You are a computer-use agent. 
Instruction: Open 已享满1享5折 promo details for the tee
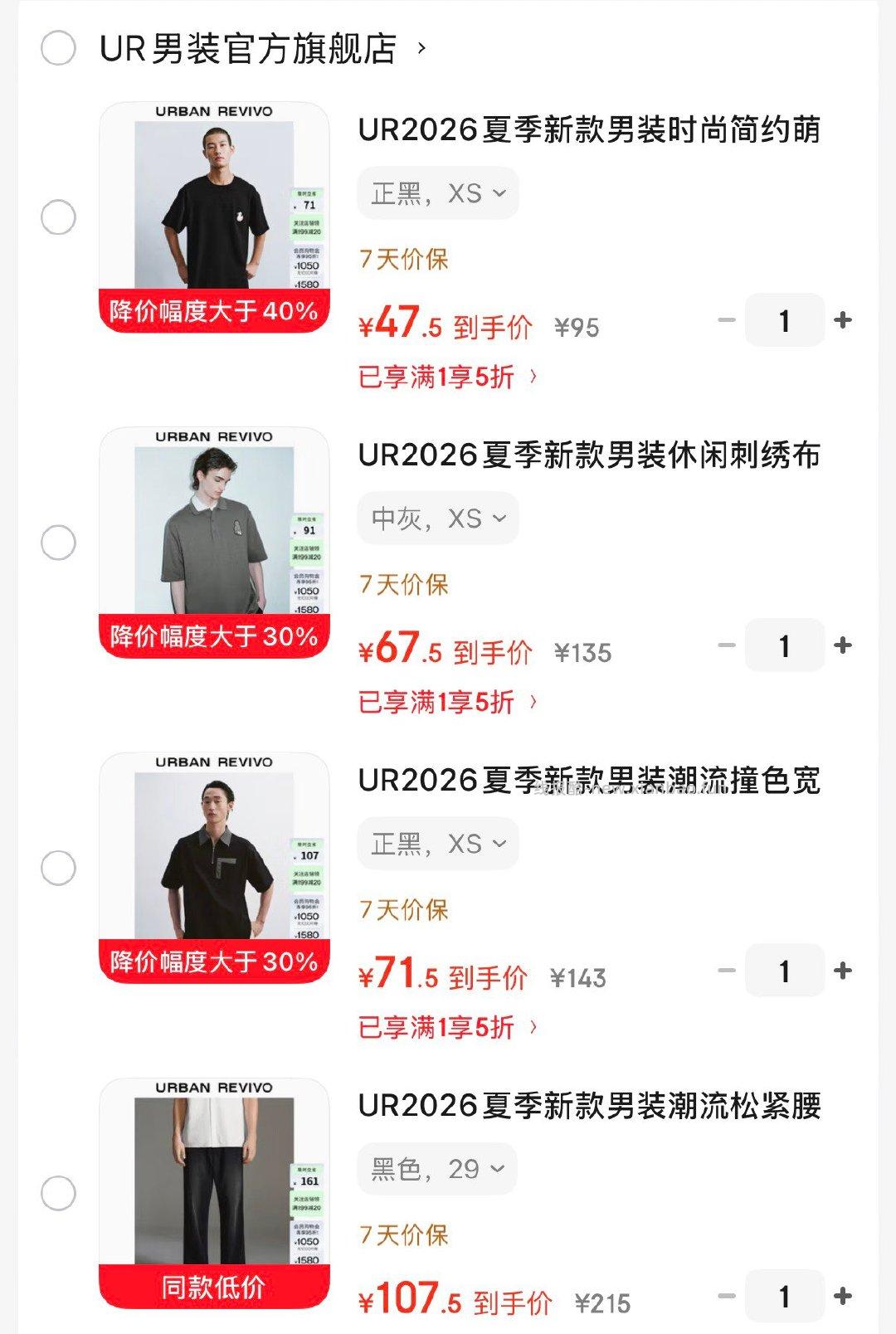(446, 377)
